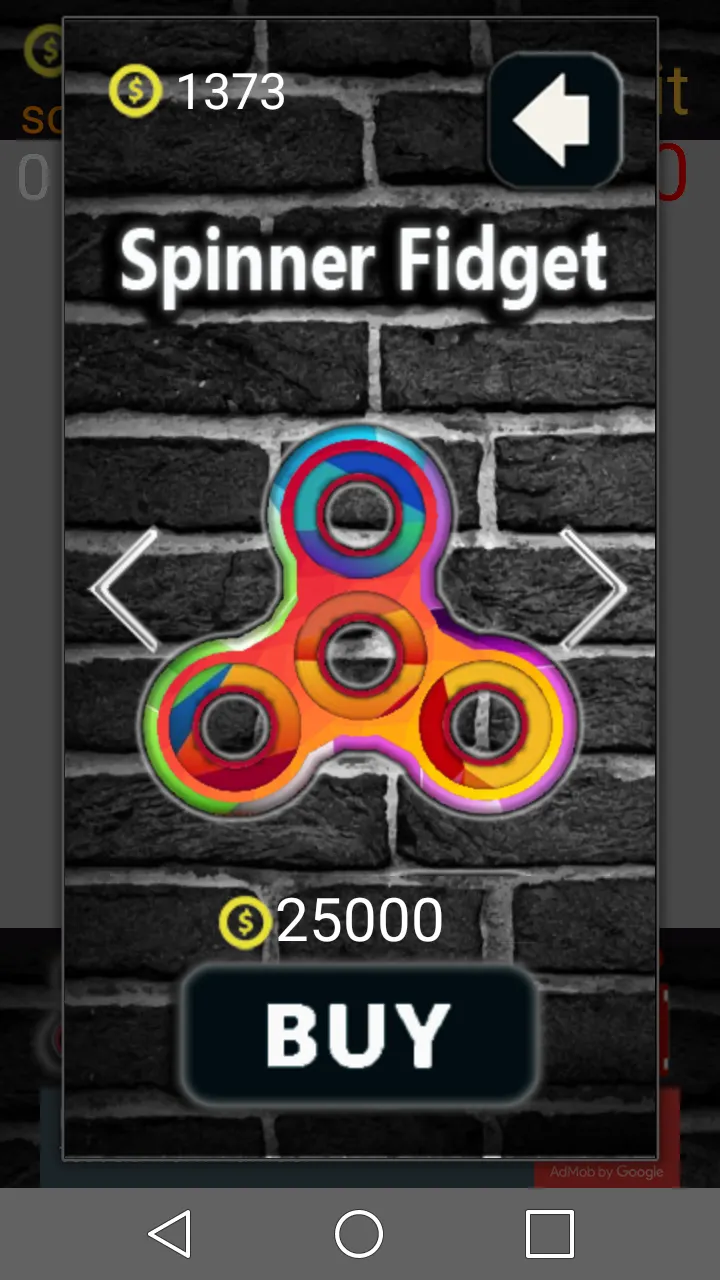The height and width of the screenshot is (1280, 720).
Task: Show the next spinner with the right chevron
Action: 593,590
